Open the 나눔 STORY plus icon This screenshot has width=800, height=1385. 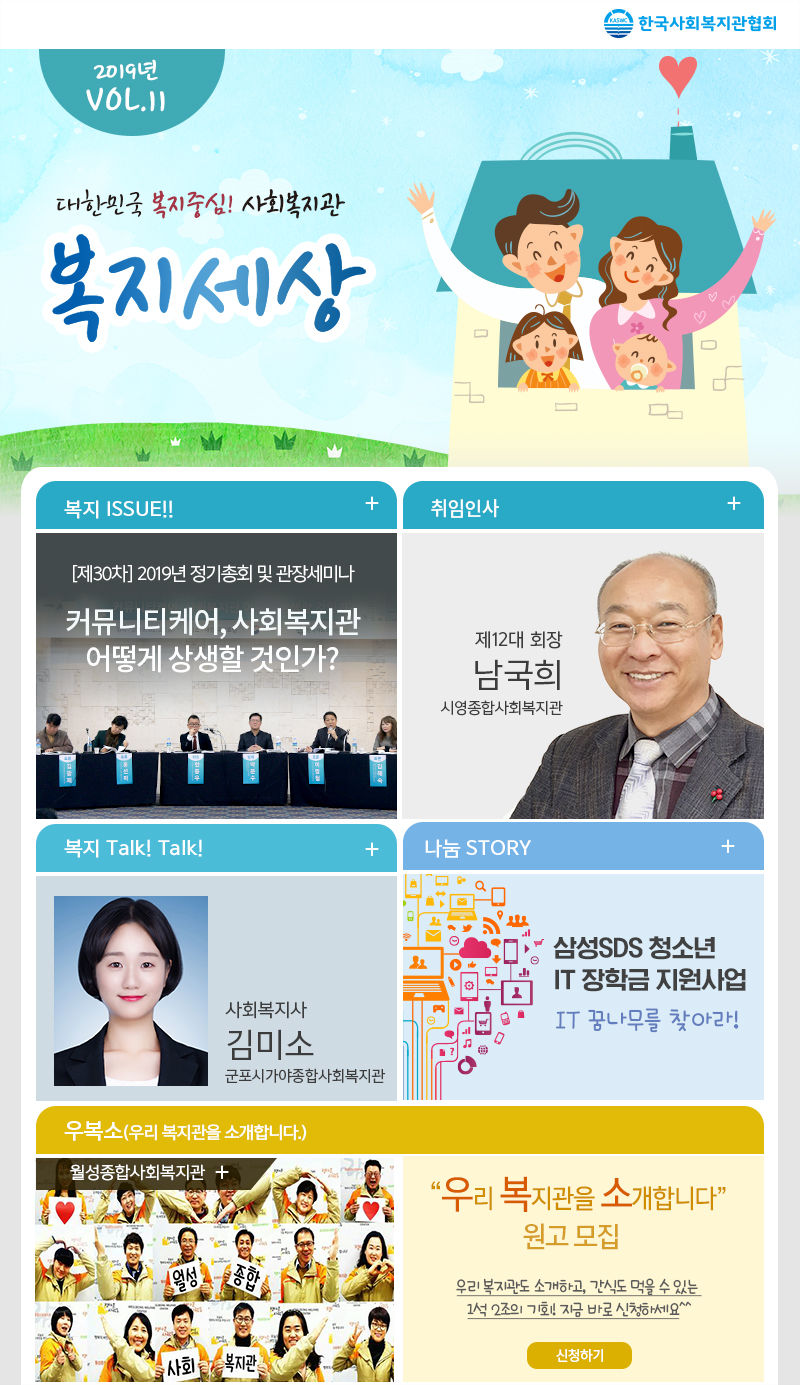coord(727,847)
